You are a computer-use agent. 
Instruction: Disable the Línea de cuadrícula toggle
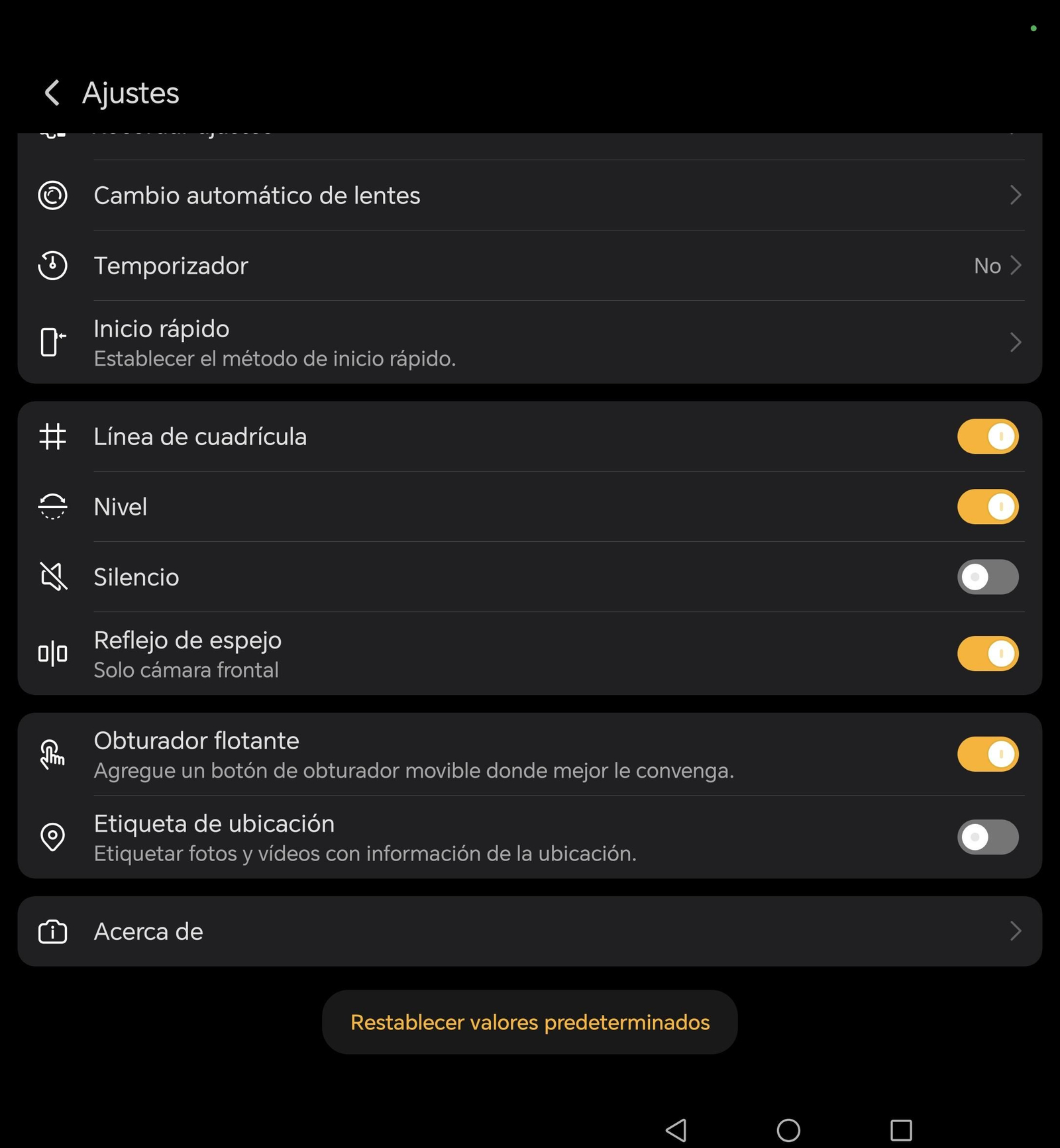988,436
